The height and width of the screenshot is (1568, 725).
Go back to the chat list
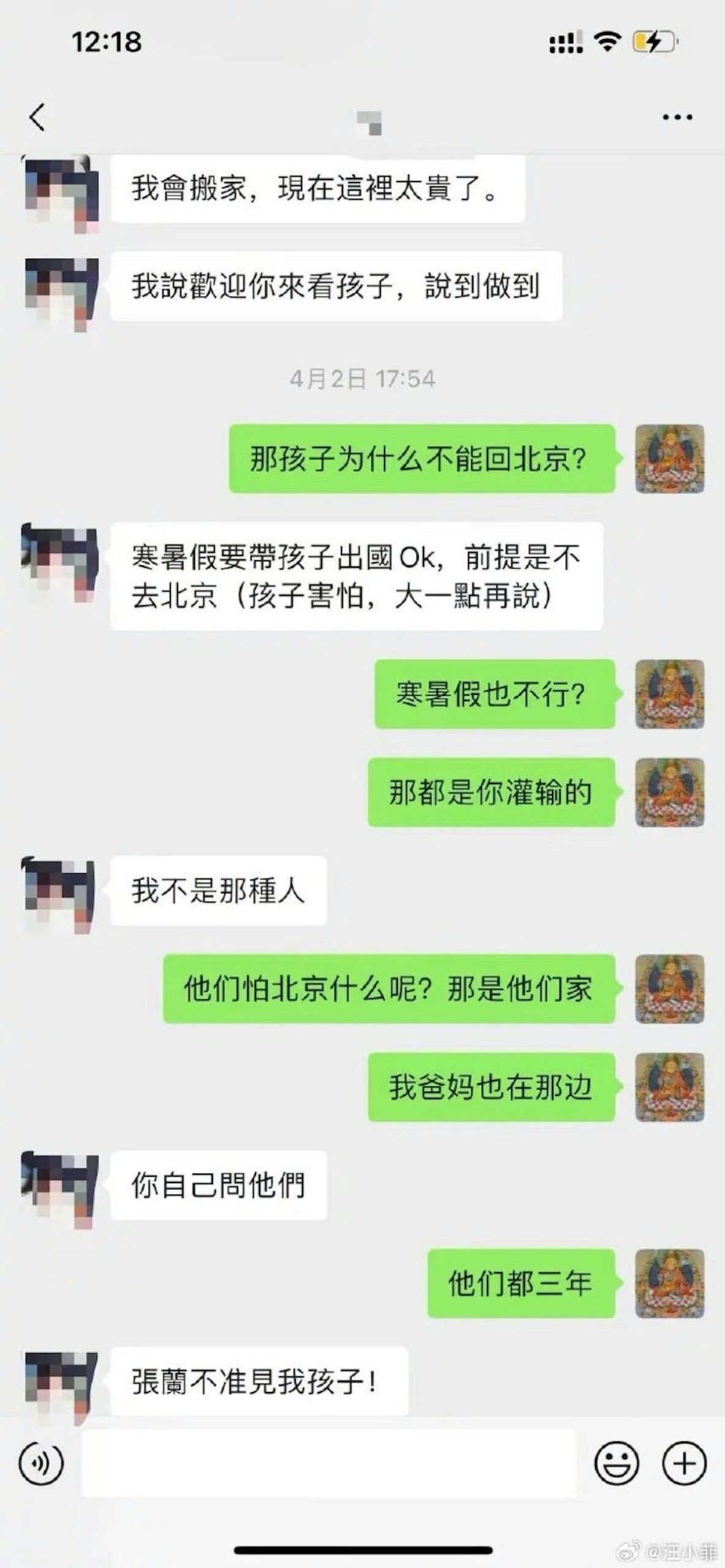pos(37,116)
